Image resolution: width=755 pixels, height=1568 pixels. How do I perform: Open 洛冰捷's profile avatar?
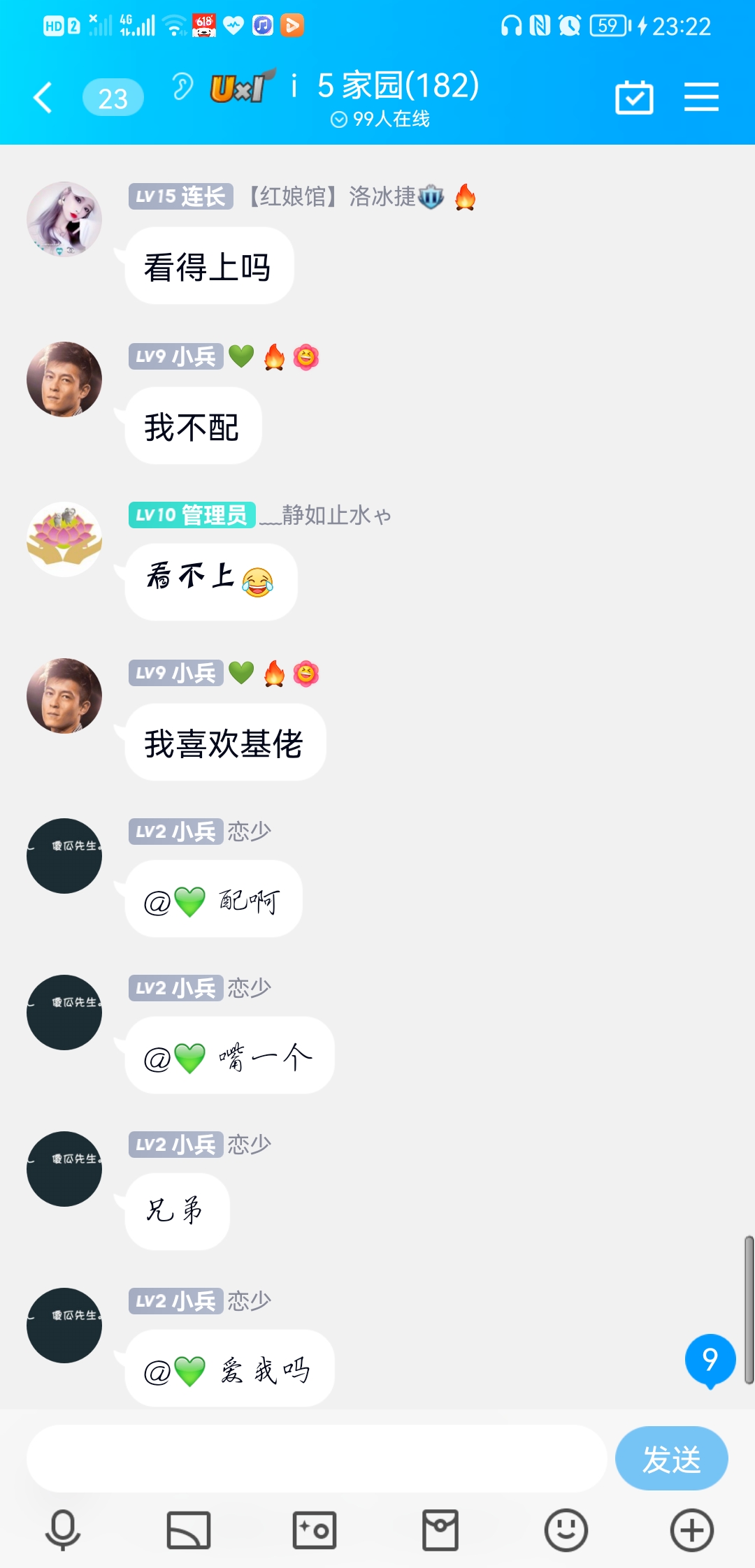tap(64, 218)
